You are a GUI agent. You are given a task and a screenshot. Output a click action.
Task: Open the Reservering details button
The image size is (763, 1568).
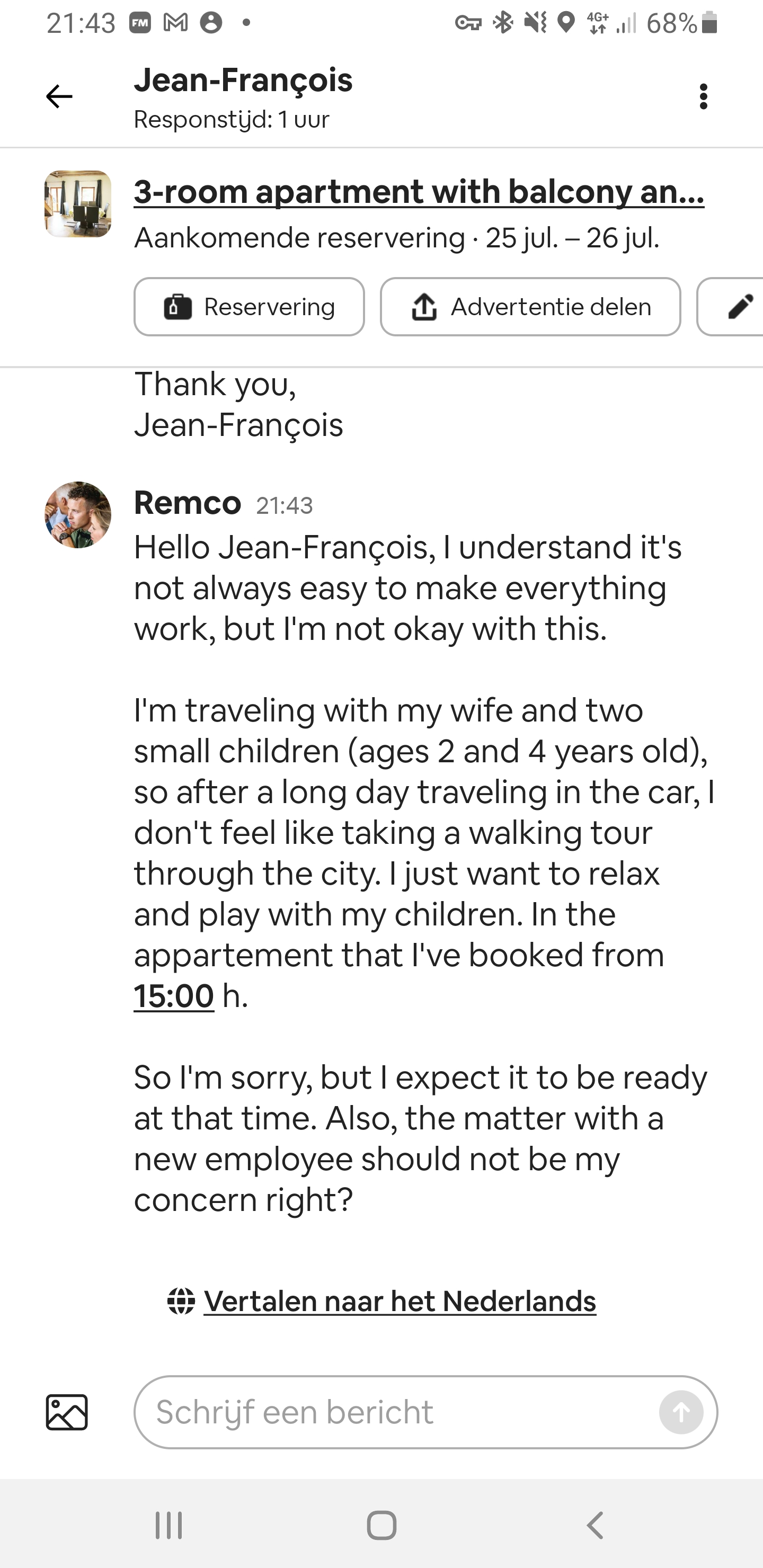click(x=249, y=307)
